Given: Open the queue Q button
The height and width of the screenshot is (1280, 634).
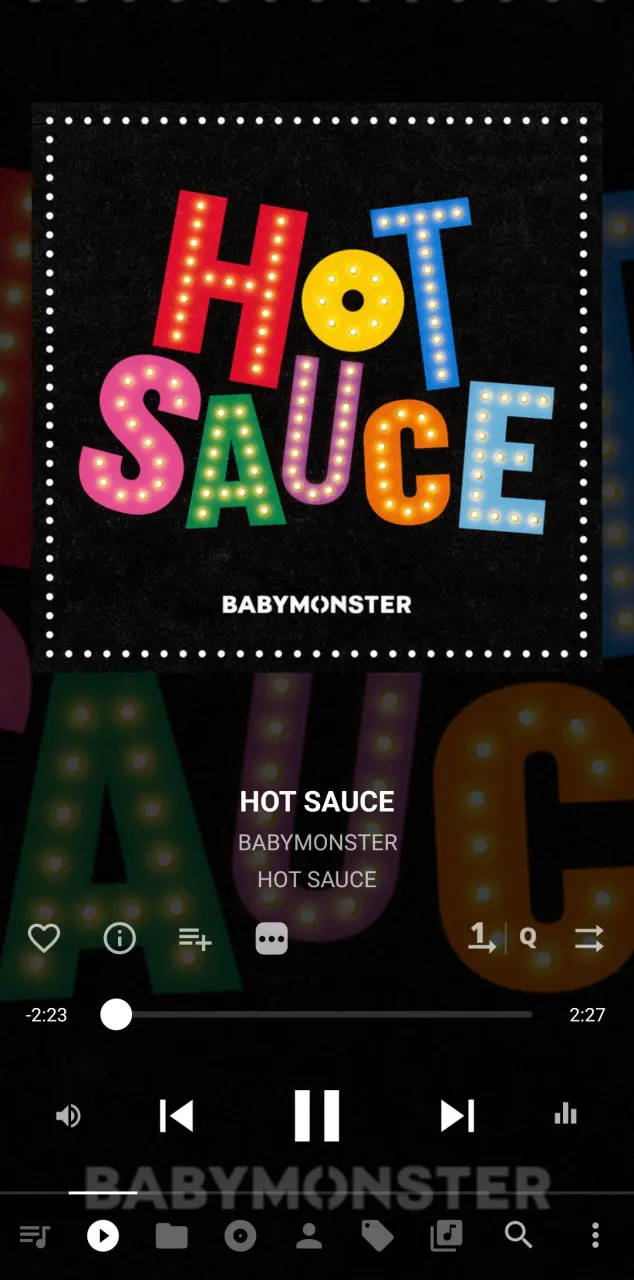Looking at the screenshot, I should (528, 938).
